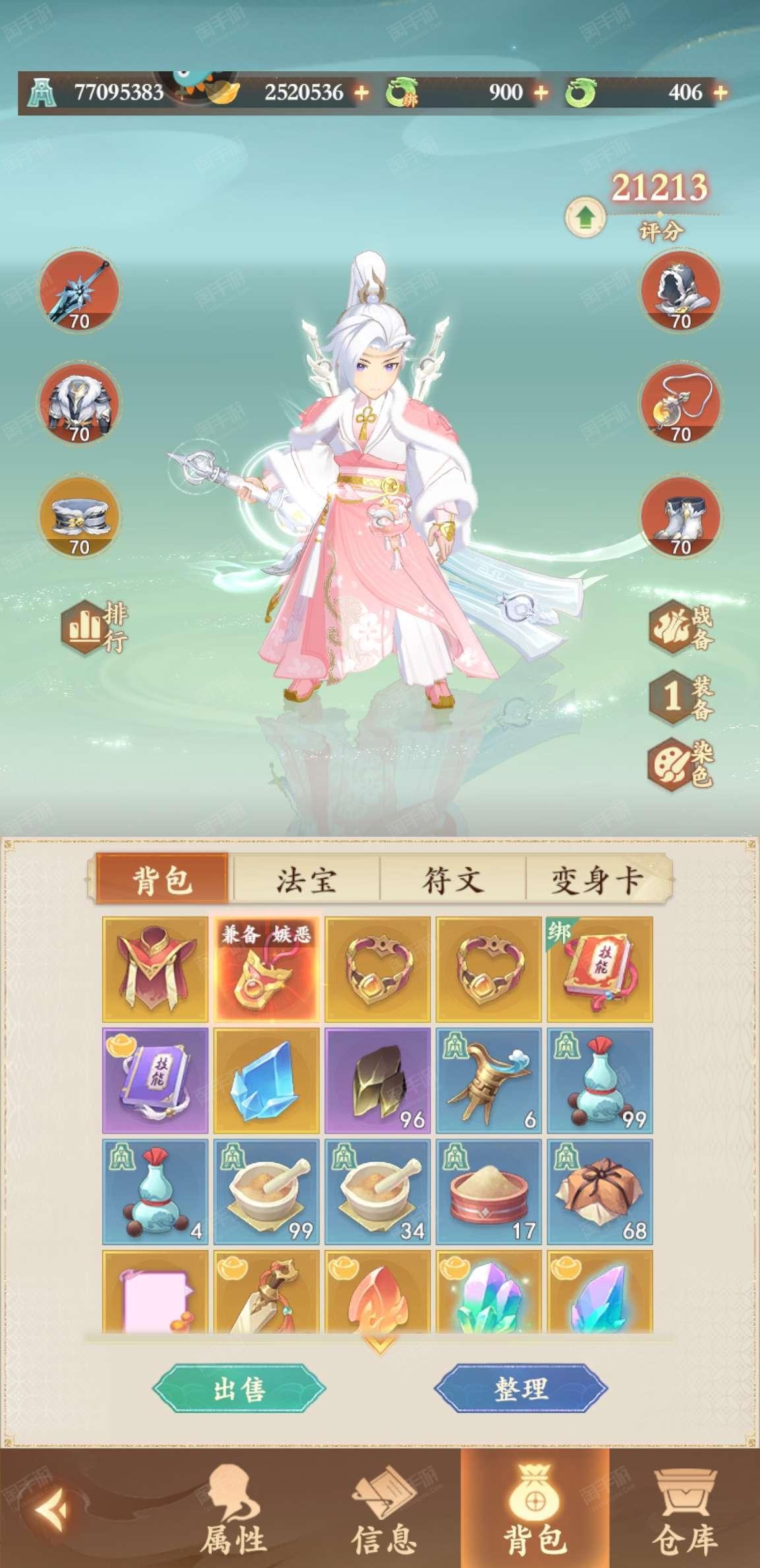
Task: Switch equipment set with 装备 button
Action: point(682,696)
